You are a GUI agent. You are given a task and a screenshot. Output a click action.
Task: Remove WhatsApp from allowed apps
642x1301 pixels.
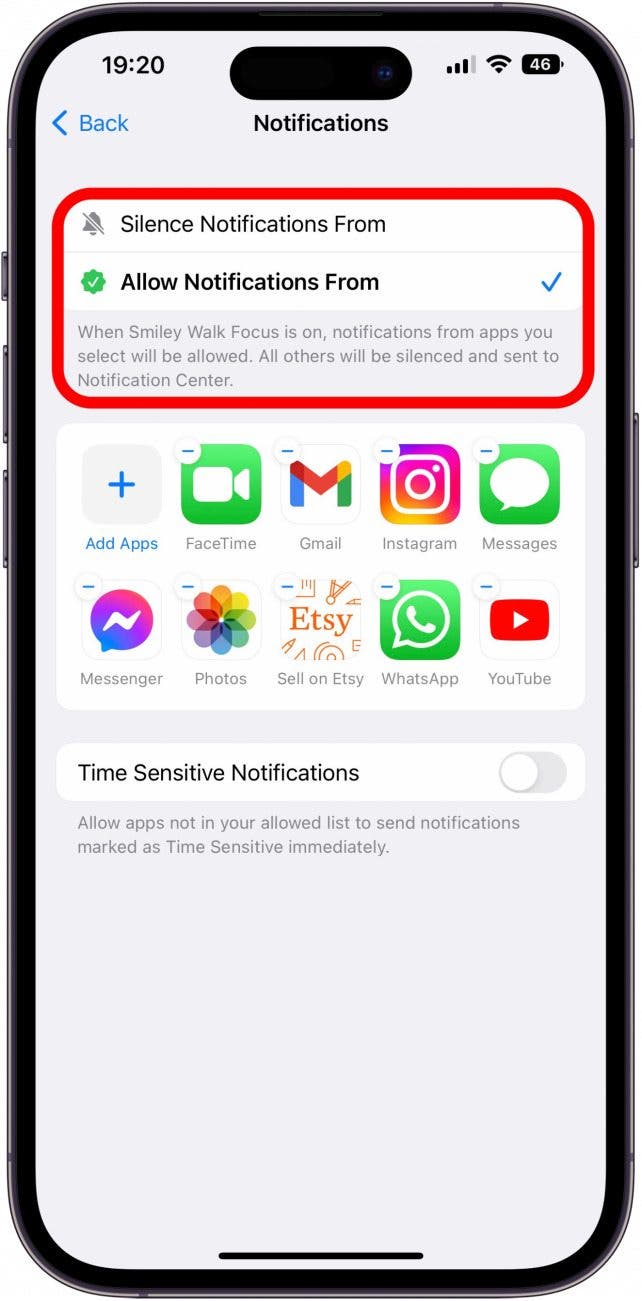[x=387, y=586]
